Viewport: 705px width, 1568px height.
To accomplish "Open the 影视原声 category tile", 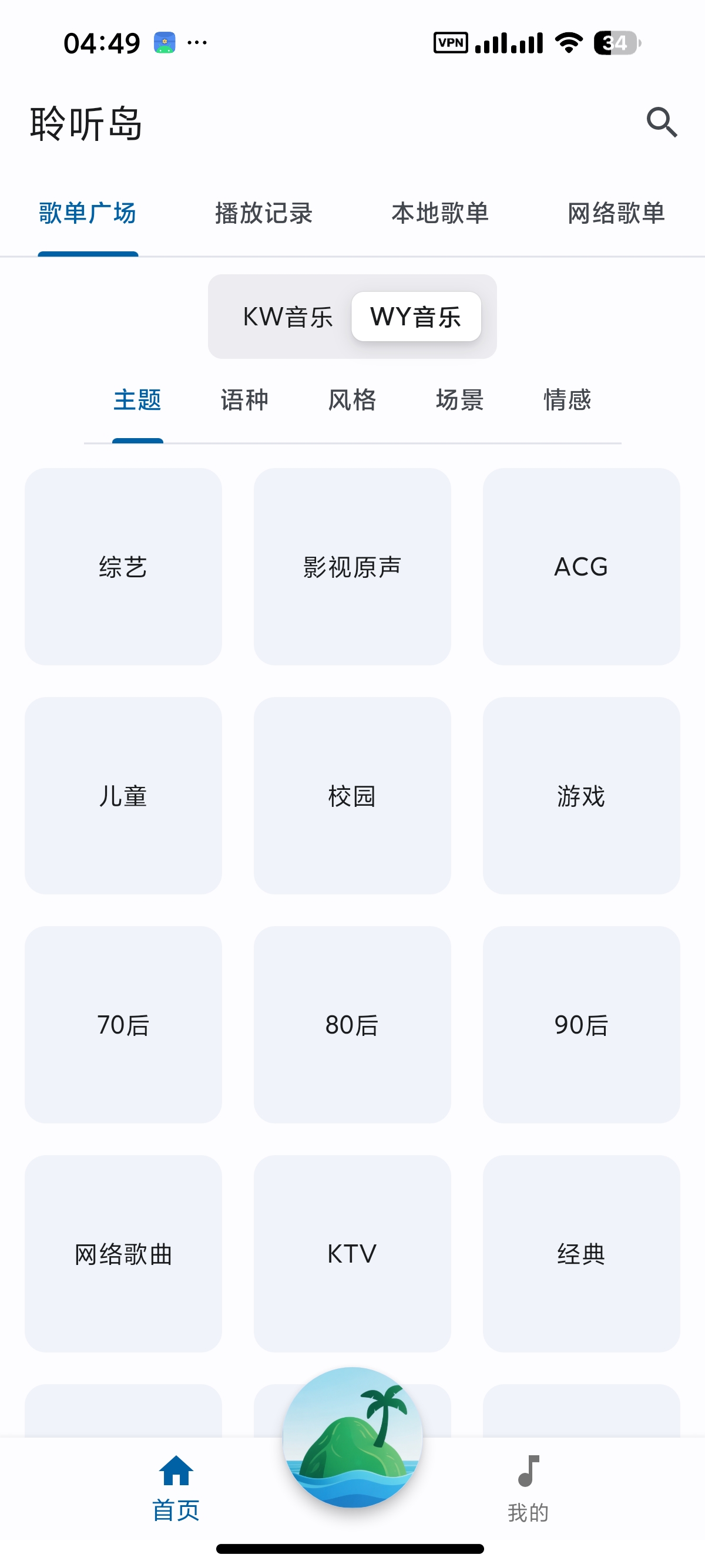I will [352, 566].
